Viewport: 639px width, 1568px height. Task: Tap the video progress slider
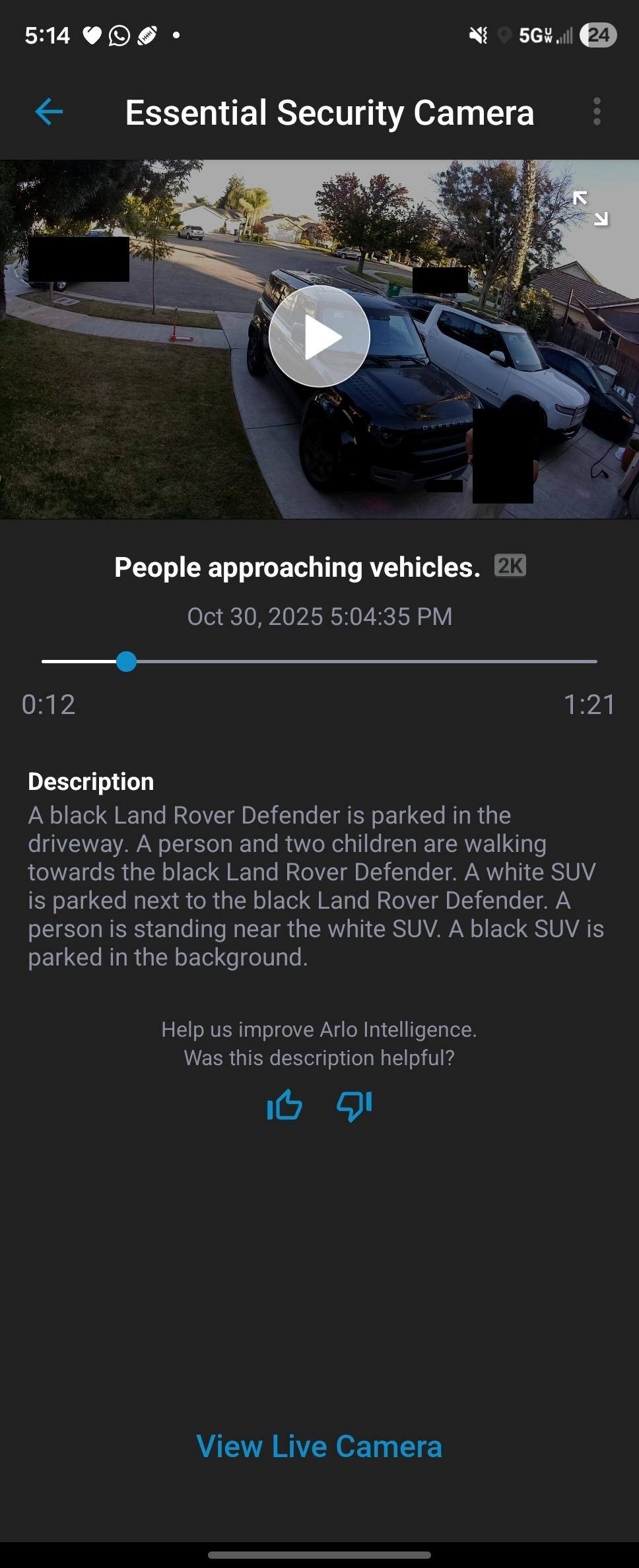pos(319,661)
